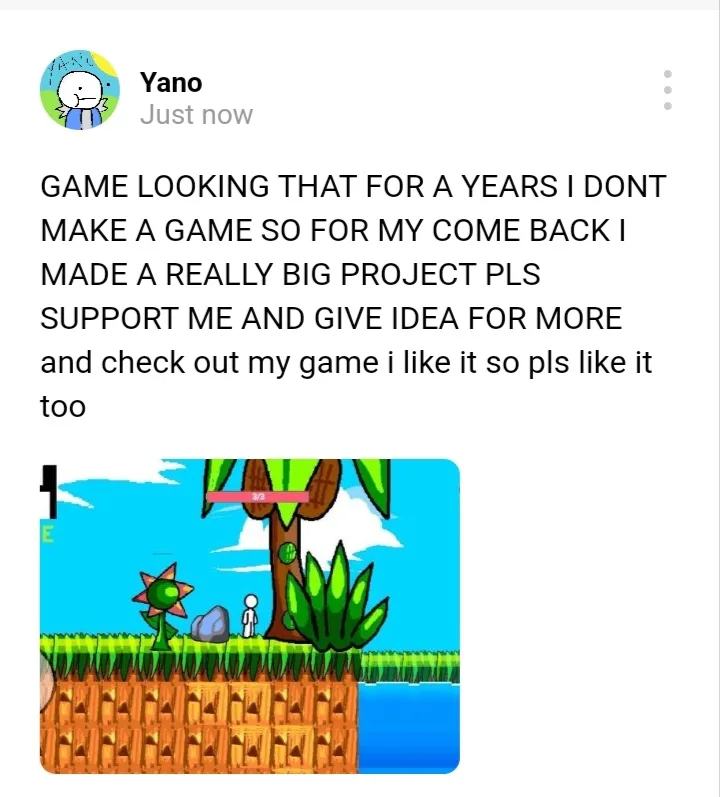Open the post's three-dot overflow menu
Image resolution: width=720 pixels, height=797 pixels.
click(x=667, y=90)
